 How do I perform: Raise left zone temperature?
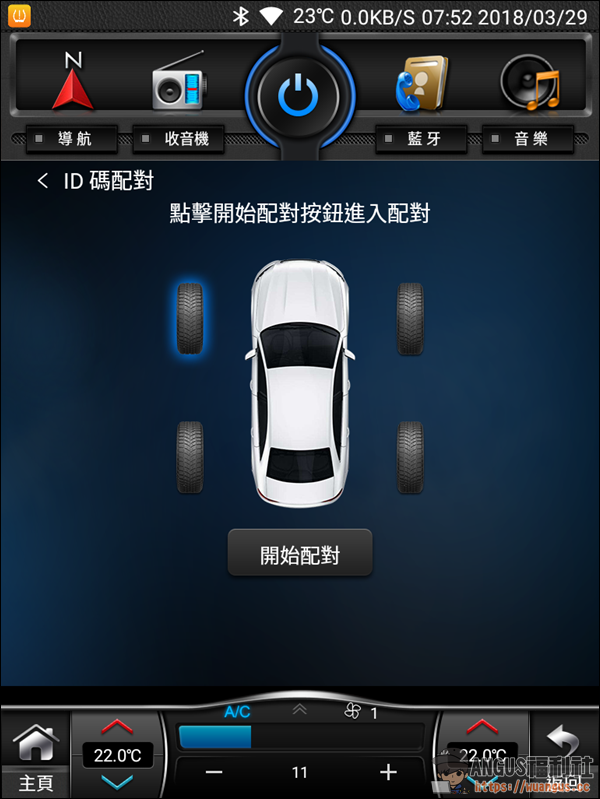pos(117,726)
